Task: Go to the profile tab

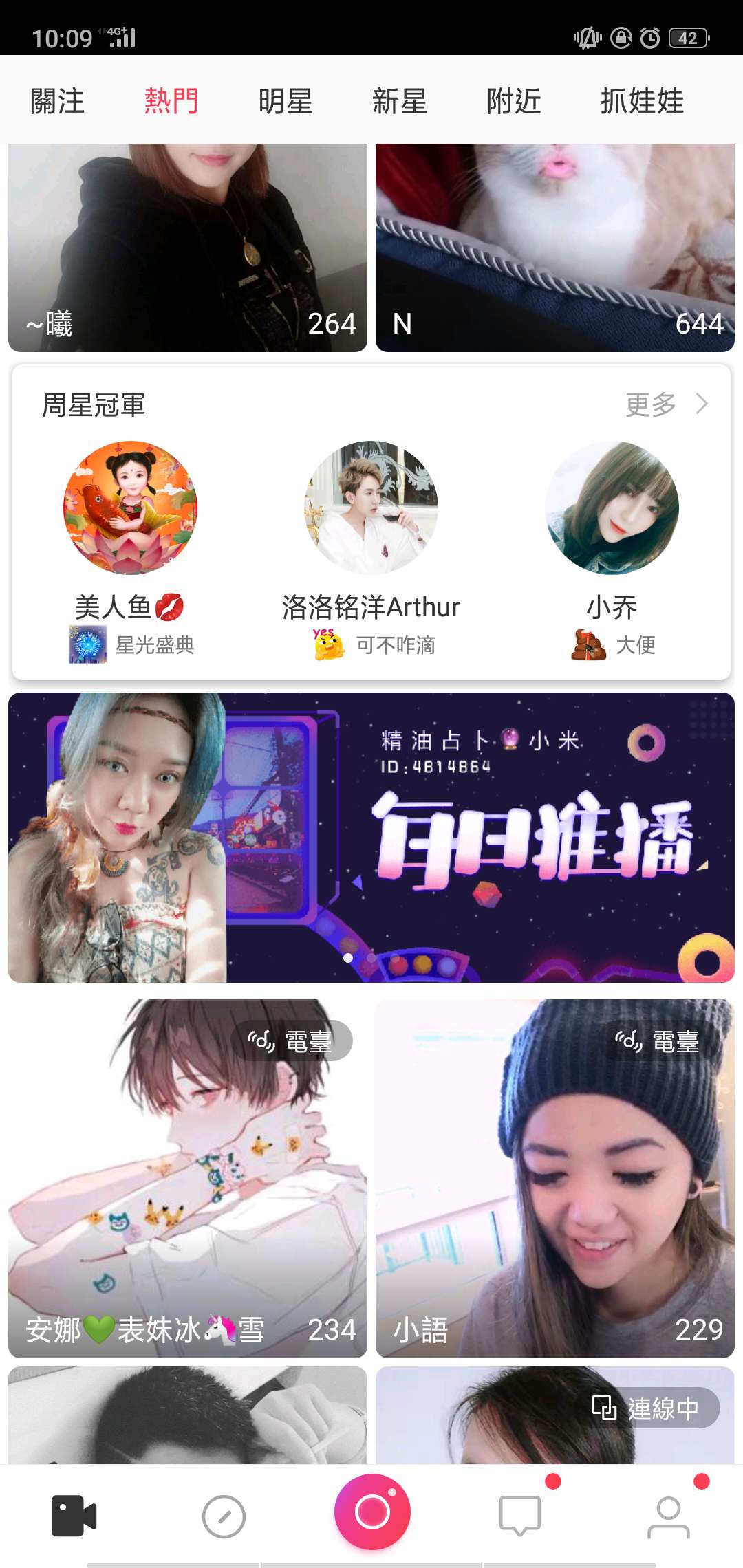Action: click(668, 1516)
